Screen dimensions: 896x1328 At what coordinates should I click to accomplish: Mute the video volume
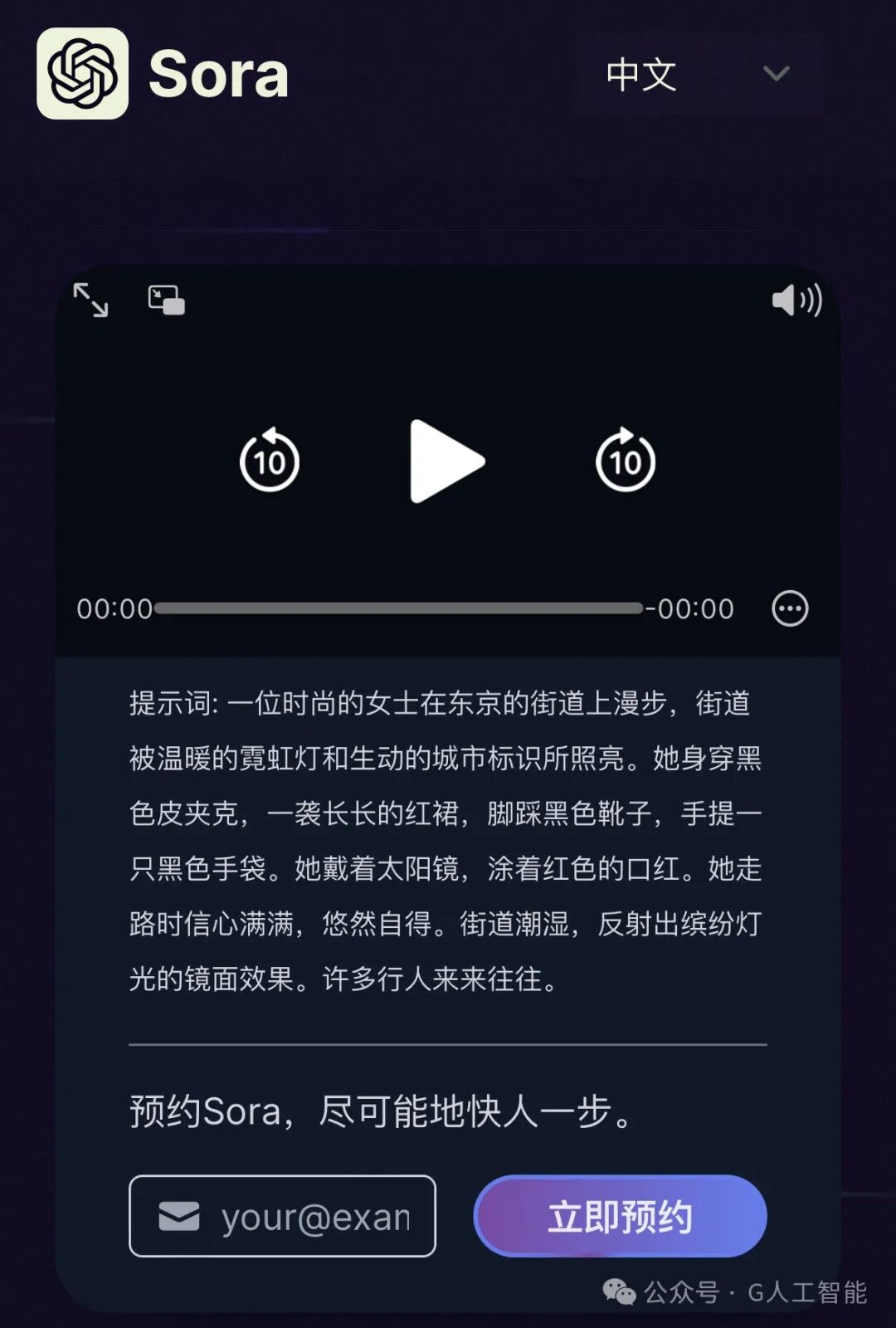pyautogui.click(x=796, y=300)
